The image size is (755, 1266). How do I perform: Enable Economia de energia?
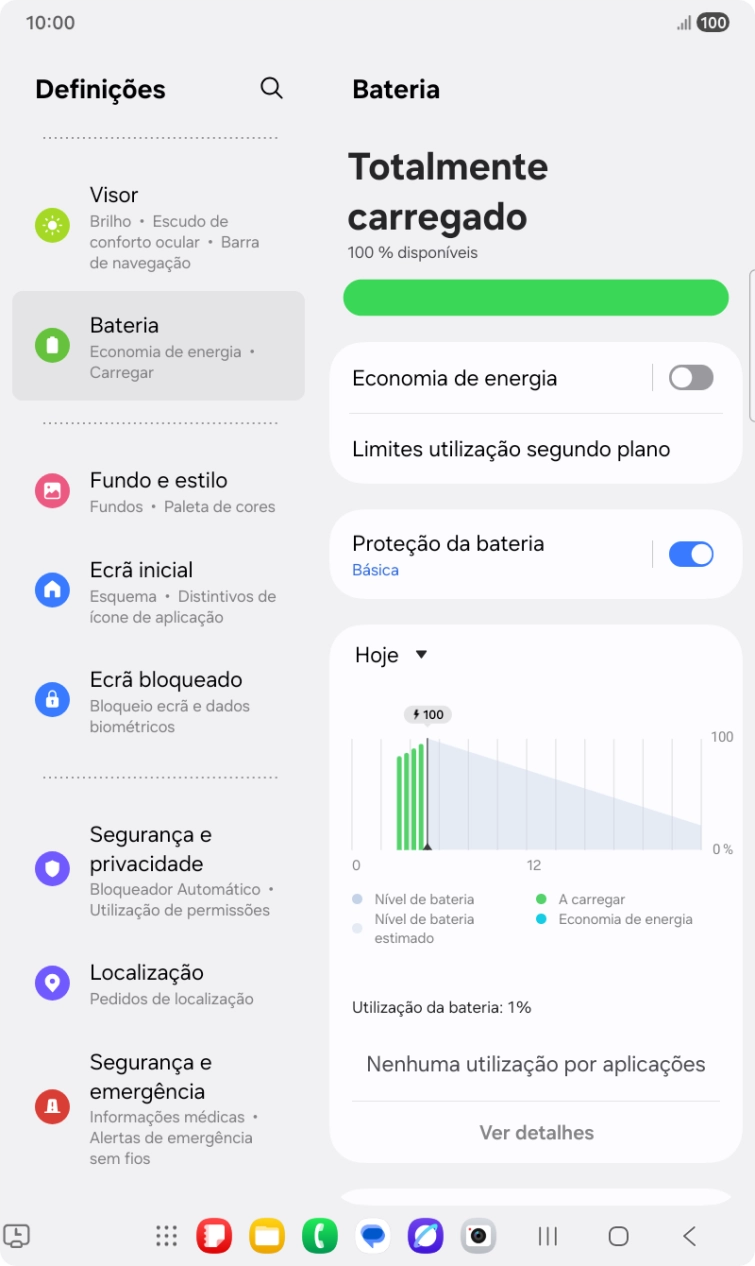[690, 377]
